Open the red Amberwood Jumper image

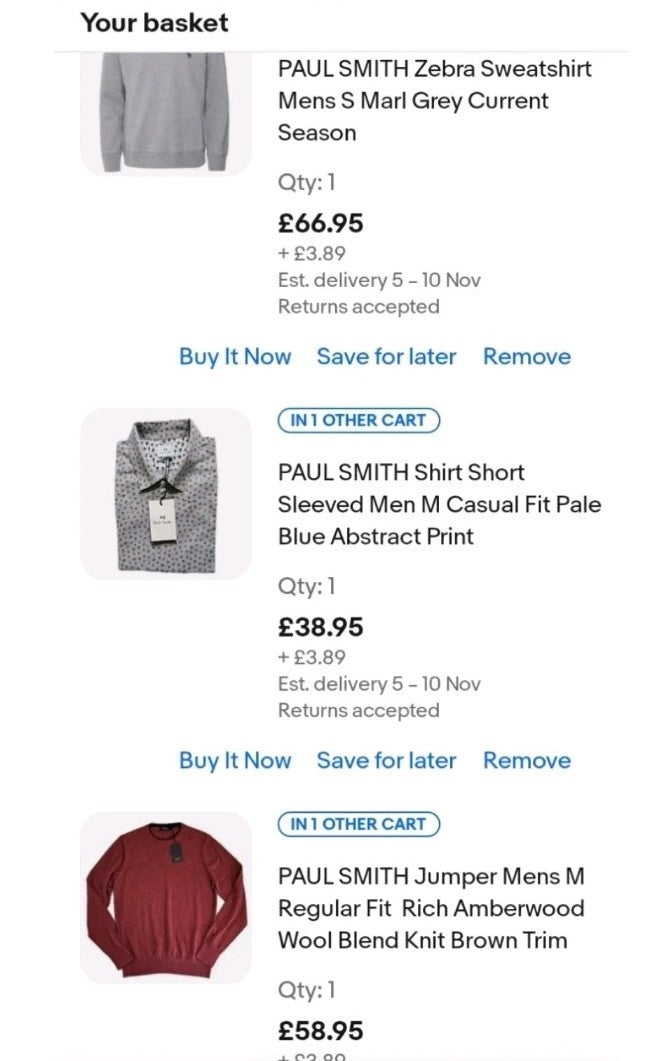pyautogui.click(x=166, y=897)
